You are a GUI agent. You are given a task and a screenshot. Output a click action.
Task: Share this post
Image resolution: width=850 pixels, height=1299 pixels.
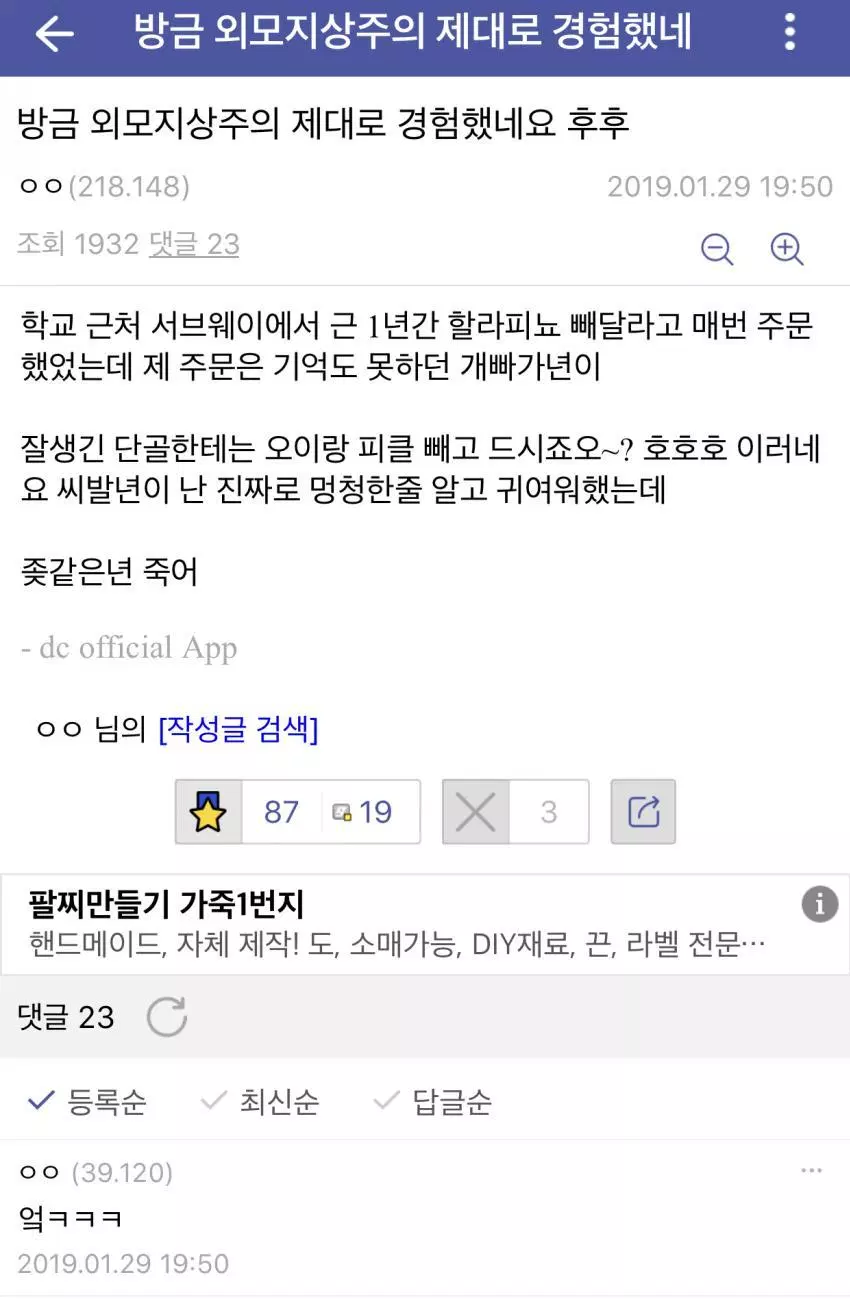(x=643, y=812)
